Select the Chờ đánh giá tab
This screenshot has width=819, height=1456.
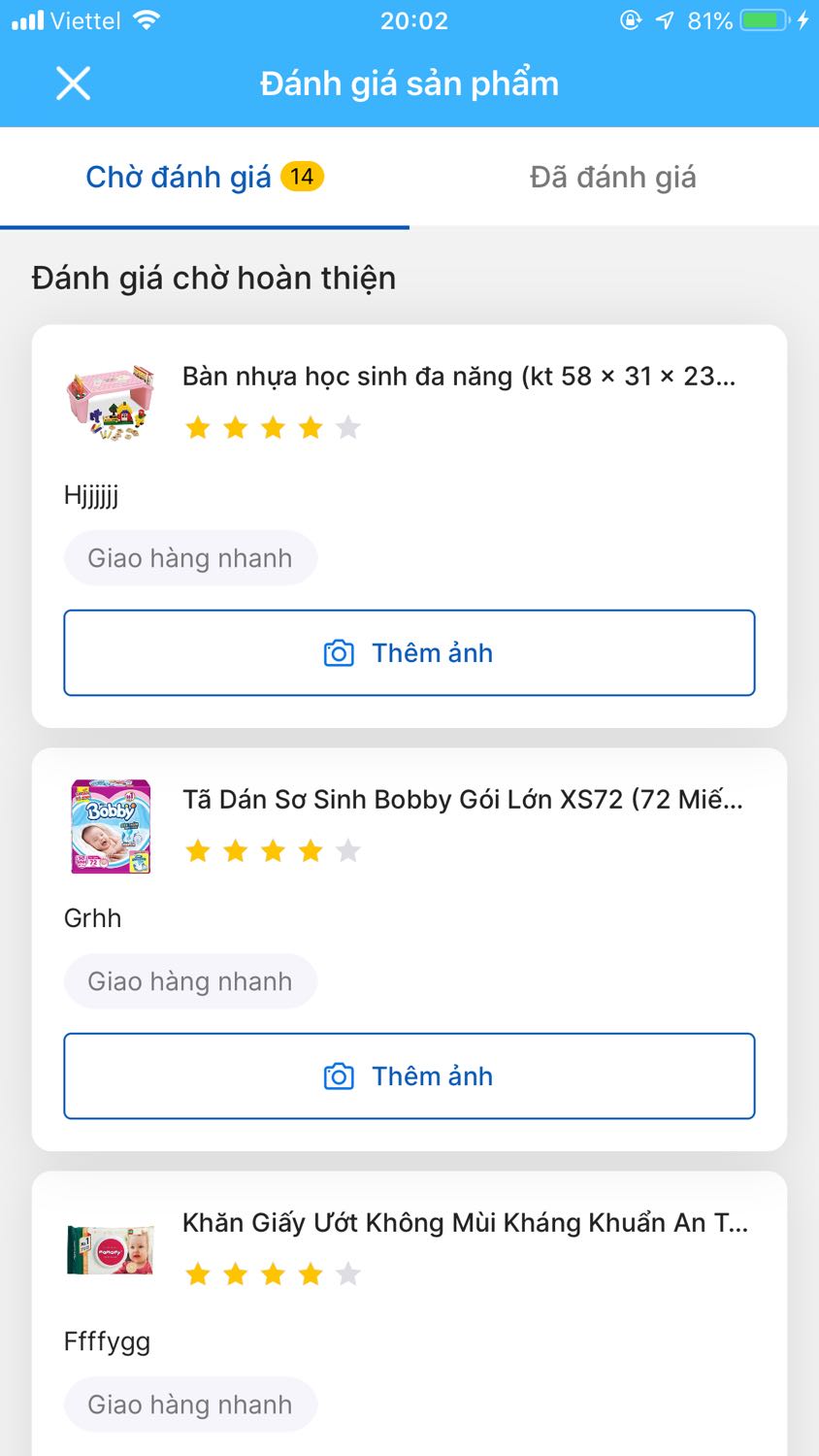(x=205, y=178)
